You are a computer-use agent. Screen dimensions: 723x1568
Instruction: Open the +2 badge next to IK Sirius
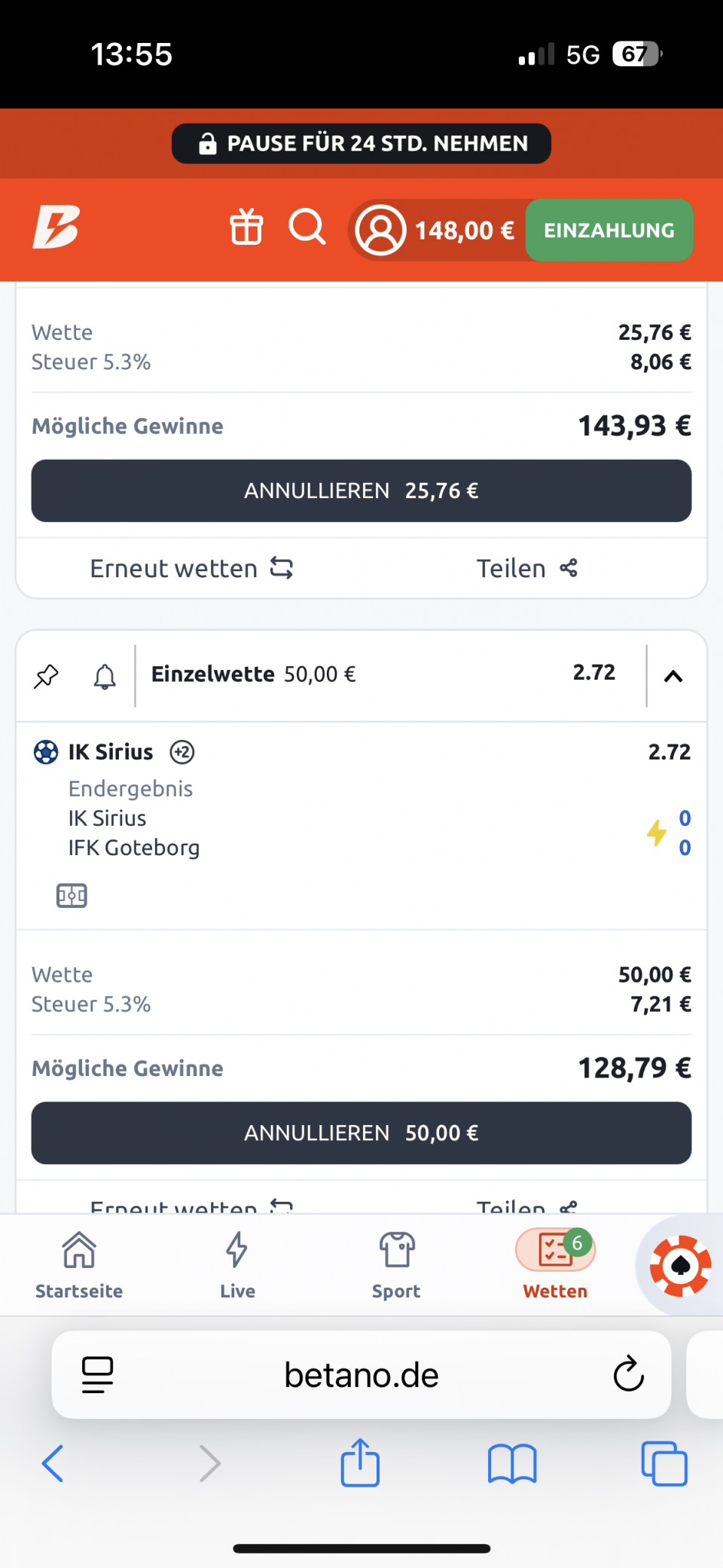pos(182,752)
